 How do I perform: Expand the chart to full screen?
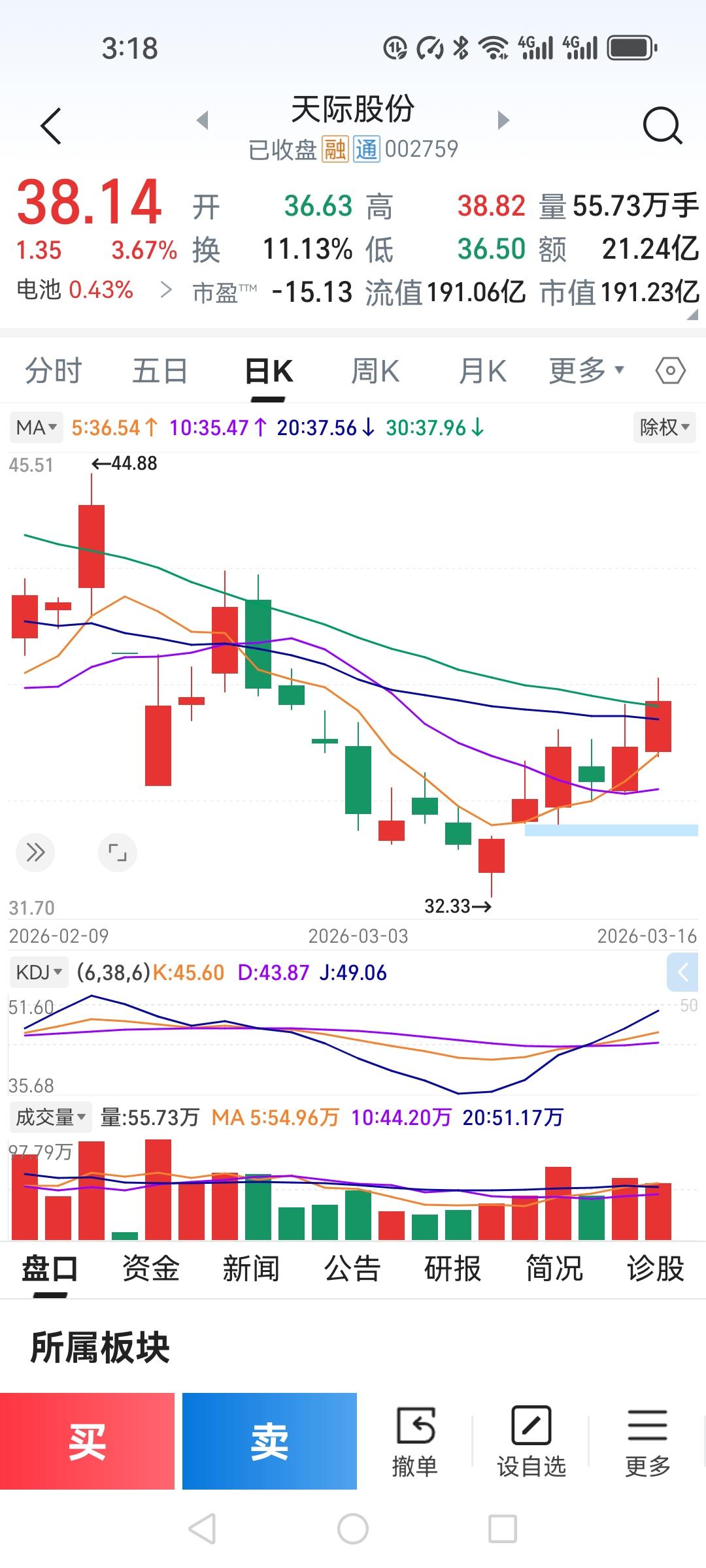point(118,853)
